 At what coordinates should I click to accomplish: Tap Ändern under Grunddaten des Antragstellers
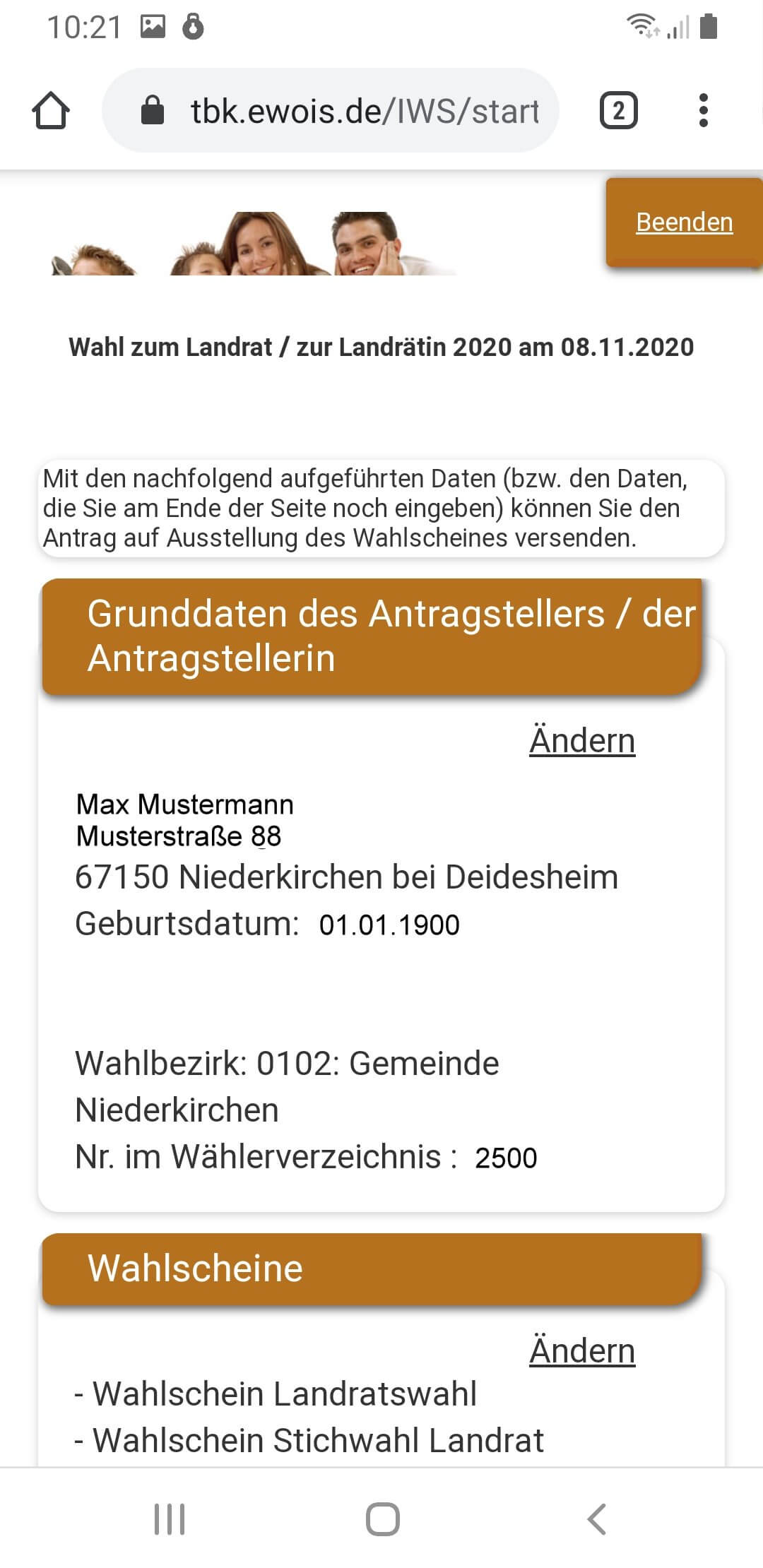(x=582, y=740)
